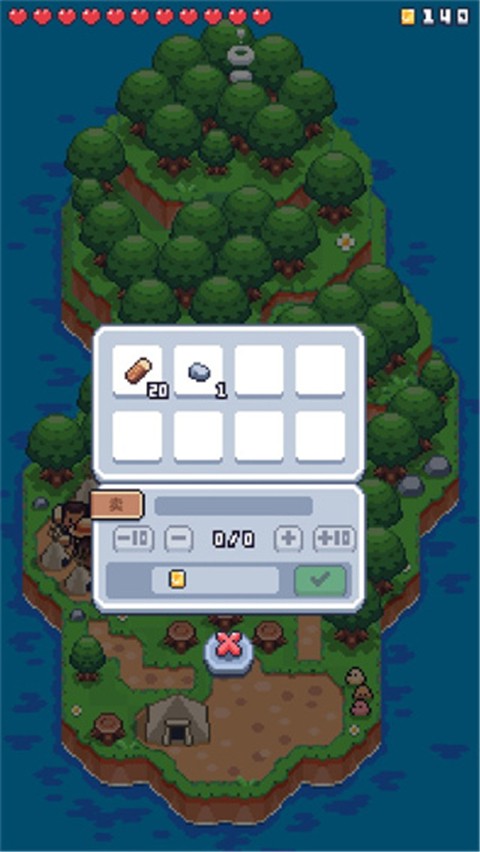Screen dimensions: 480x852
Task: Select the stone item with 1 count
Action: click(198, 371)
